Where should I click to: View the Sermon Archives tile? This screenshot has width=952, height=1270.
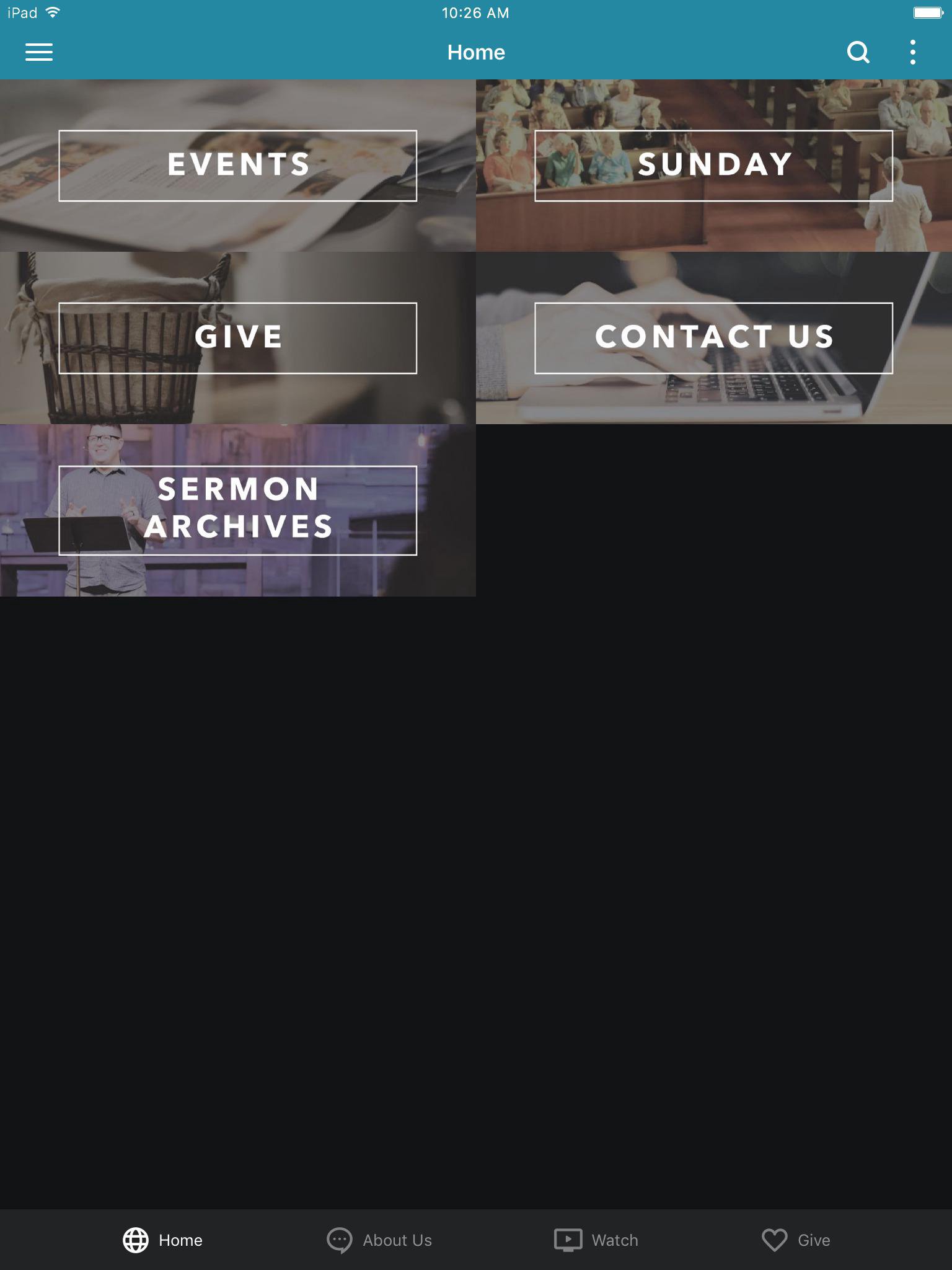pyautogui.click(x=238, y=510)
